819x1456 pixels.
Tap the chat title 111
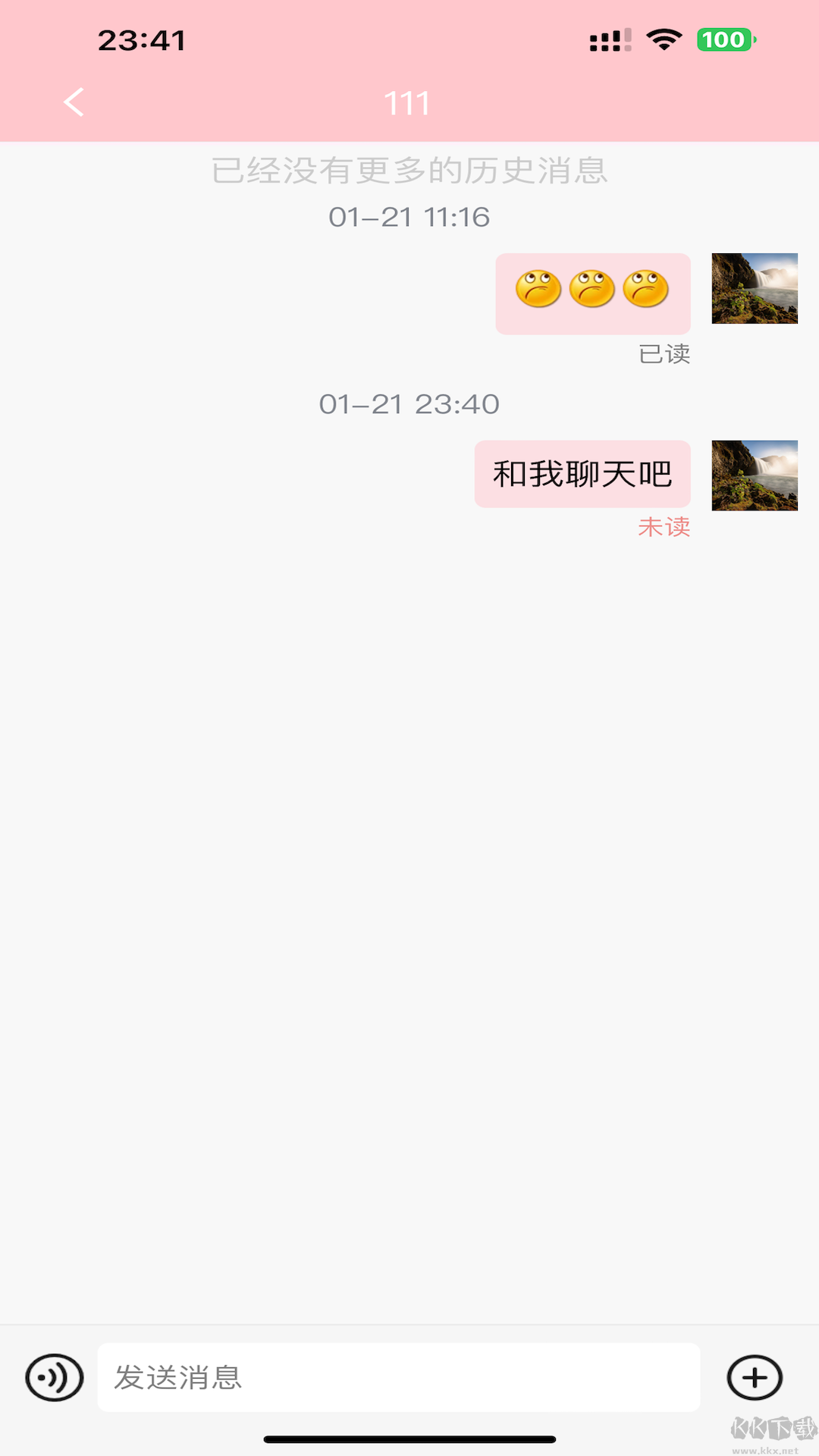pyautogui.click(x=408, y=102)
